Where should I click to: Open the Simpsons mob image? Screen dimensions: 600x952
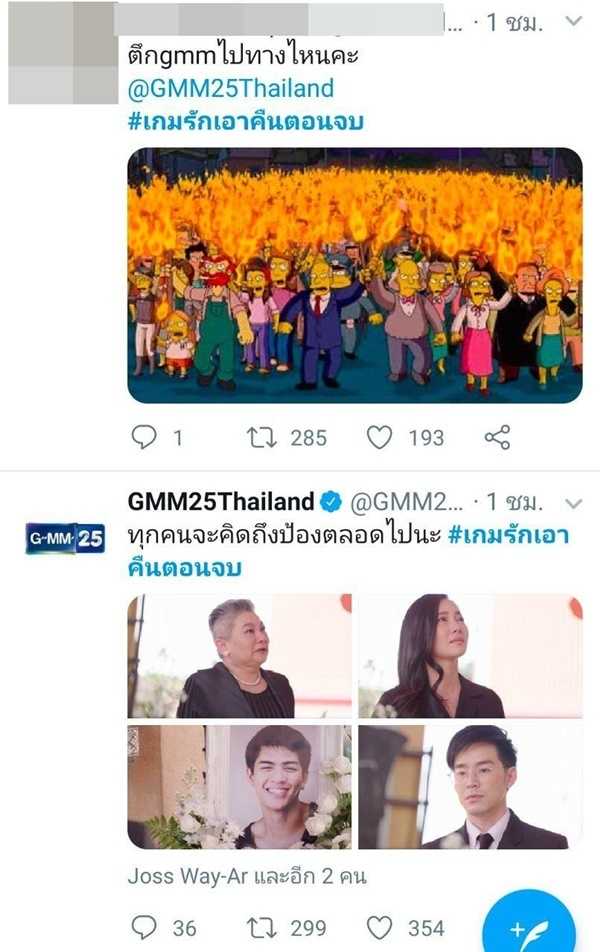pos(355,275)
